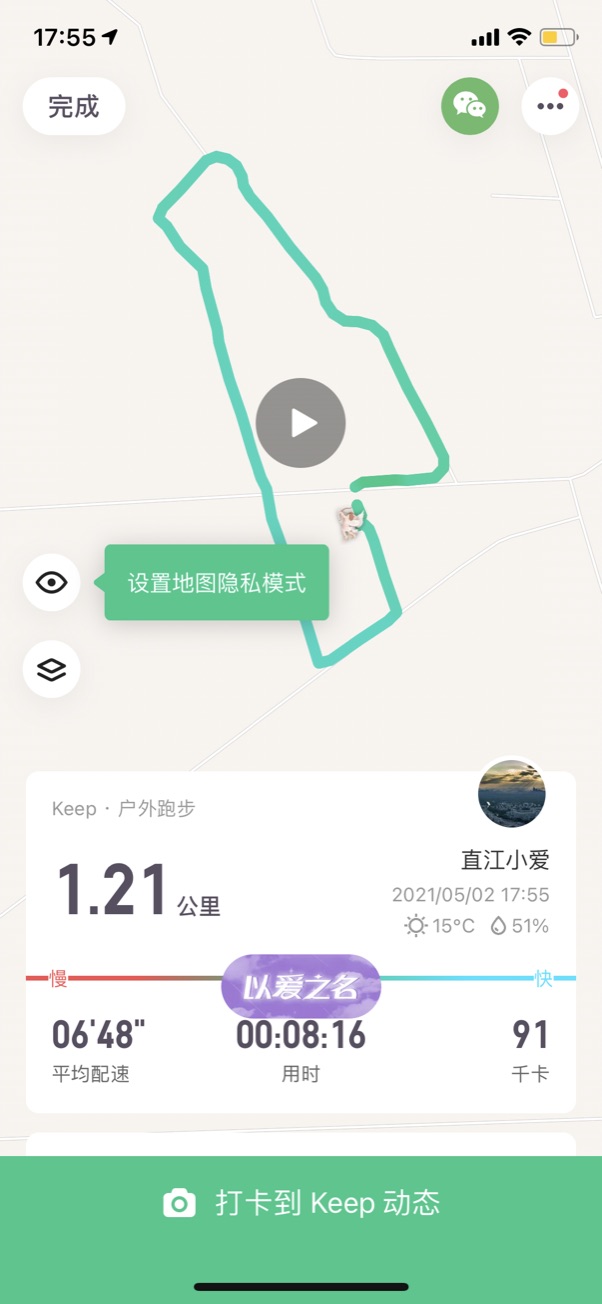Open the map layers selector
The height and width of the screenshot is (1304, 602).
pyautogui.click(x=51, y=669)
